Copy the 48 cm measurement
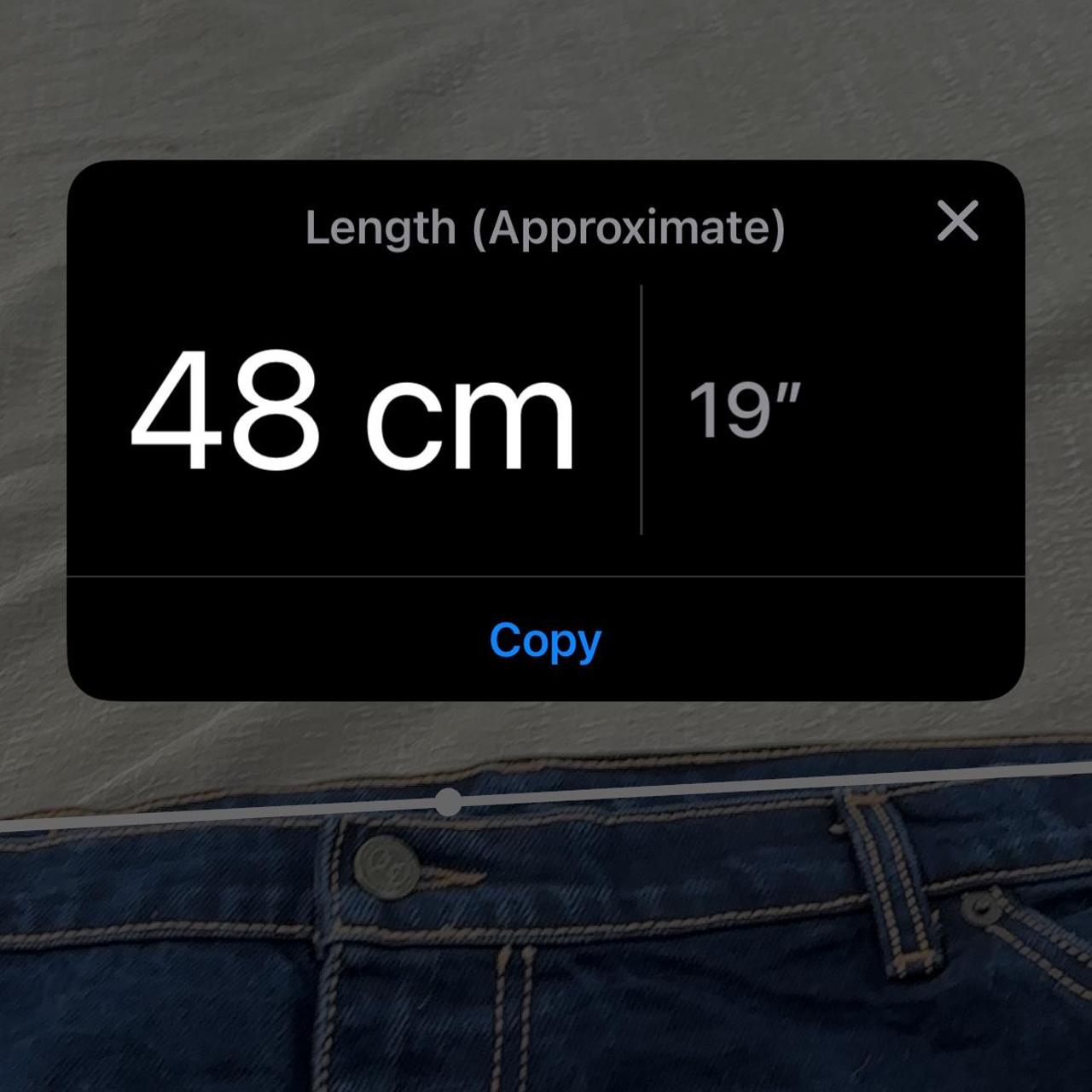The width and height of the screenshot is (1092, 1092). [545, 640]
